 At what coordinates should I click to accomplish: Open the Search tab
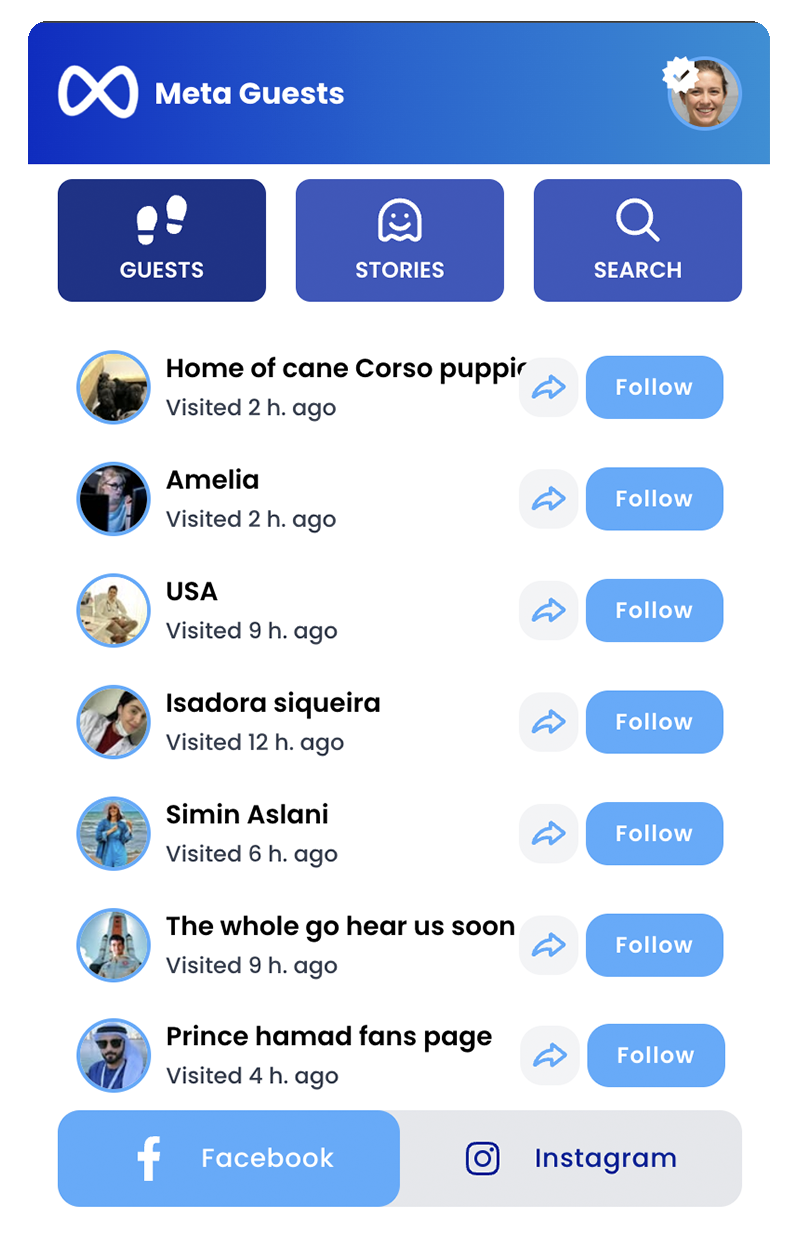tap(637, 240)
